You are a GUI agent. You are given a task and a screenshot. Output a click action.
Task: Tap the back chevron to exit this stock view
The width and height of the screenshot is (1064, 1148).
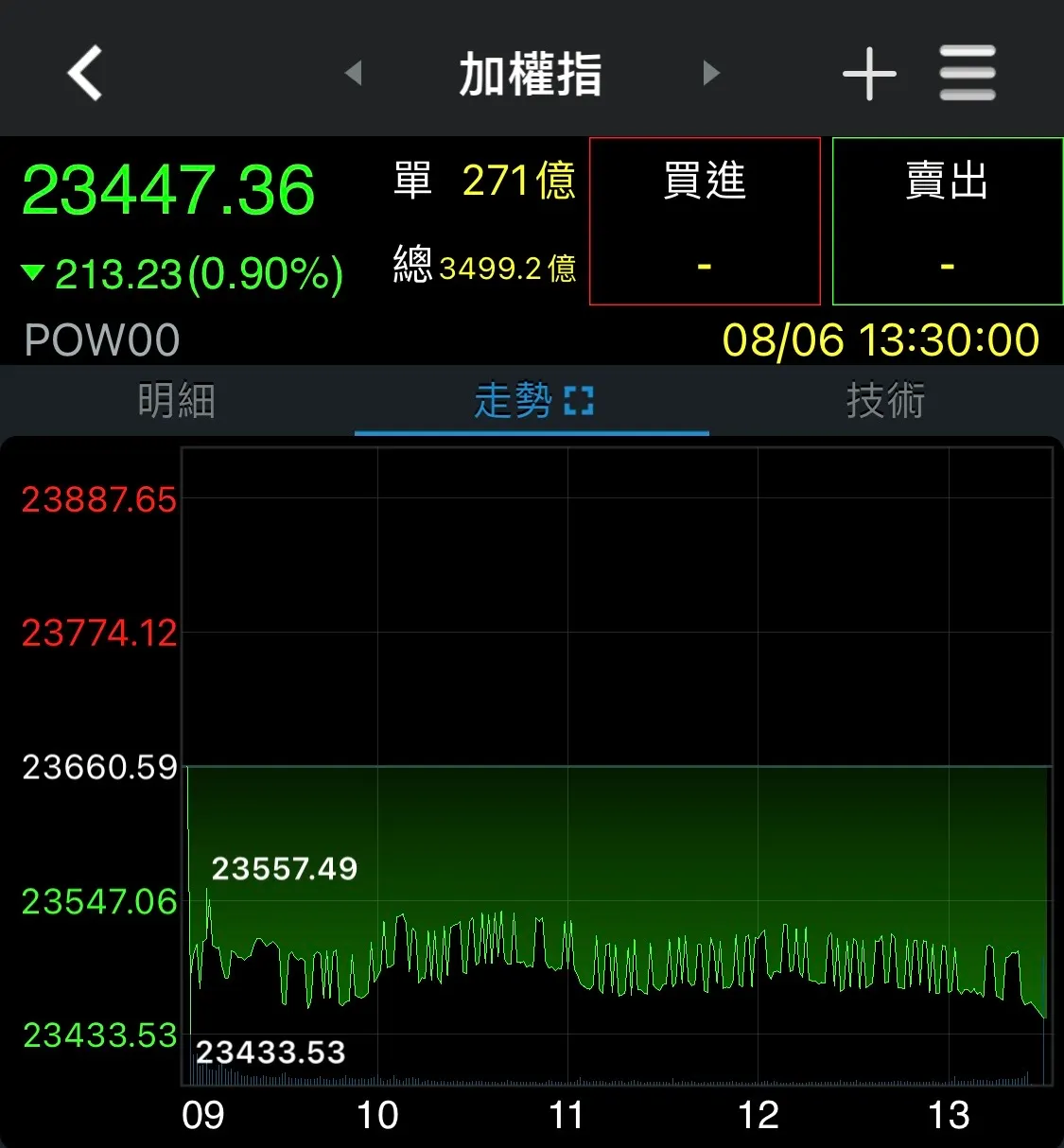tap(83, 73)
